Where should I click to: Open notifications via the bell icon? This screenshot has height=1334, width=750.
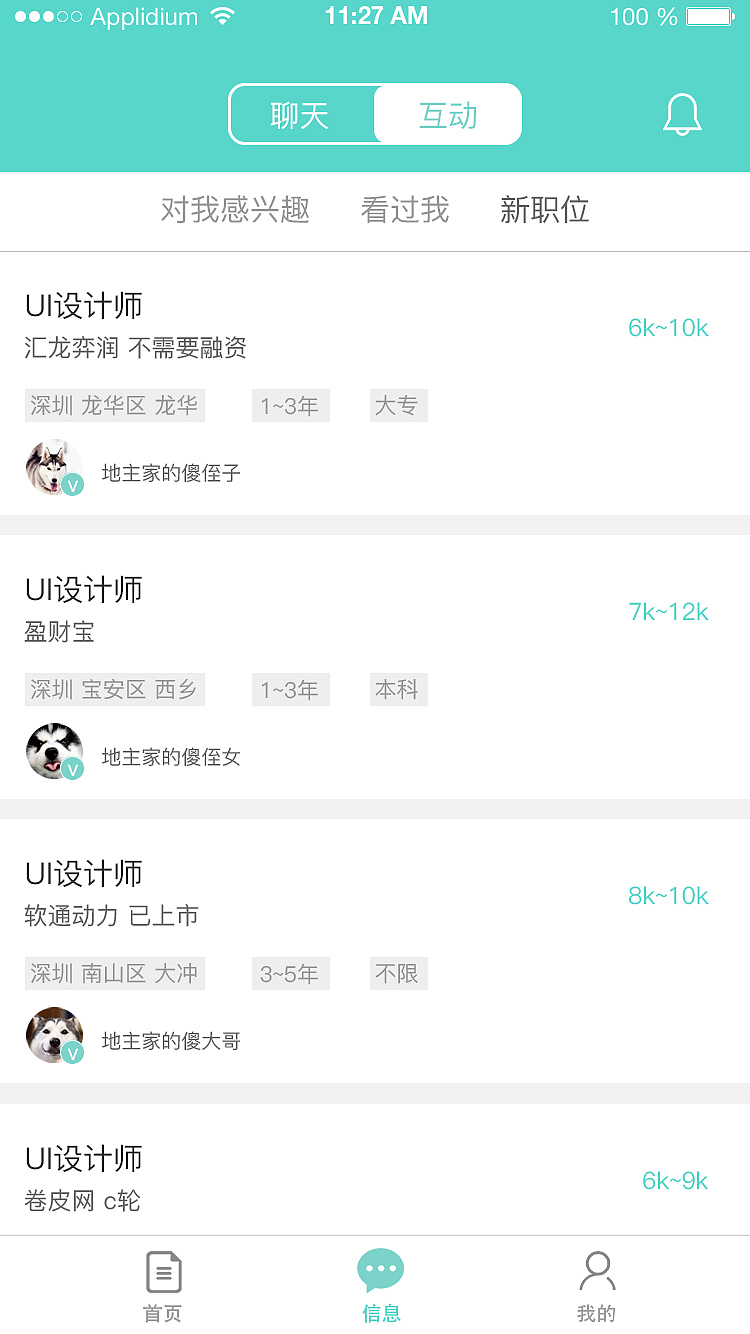(683, 114)
